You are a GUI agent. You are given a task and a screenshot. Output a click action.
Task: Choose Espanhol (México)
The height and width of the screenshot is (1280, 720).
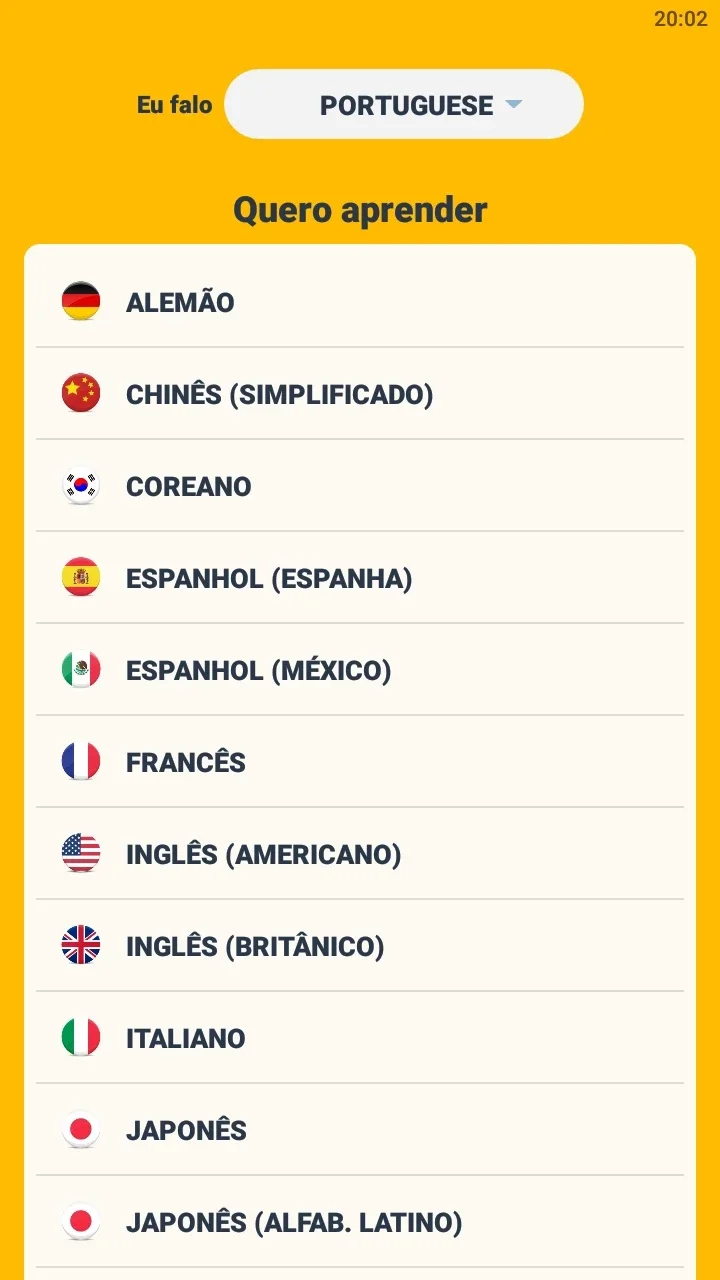tap(360, 670)
